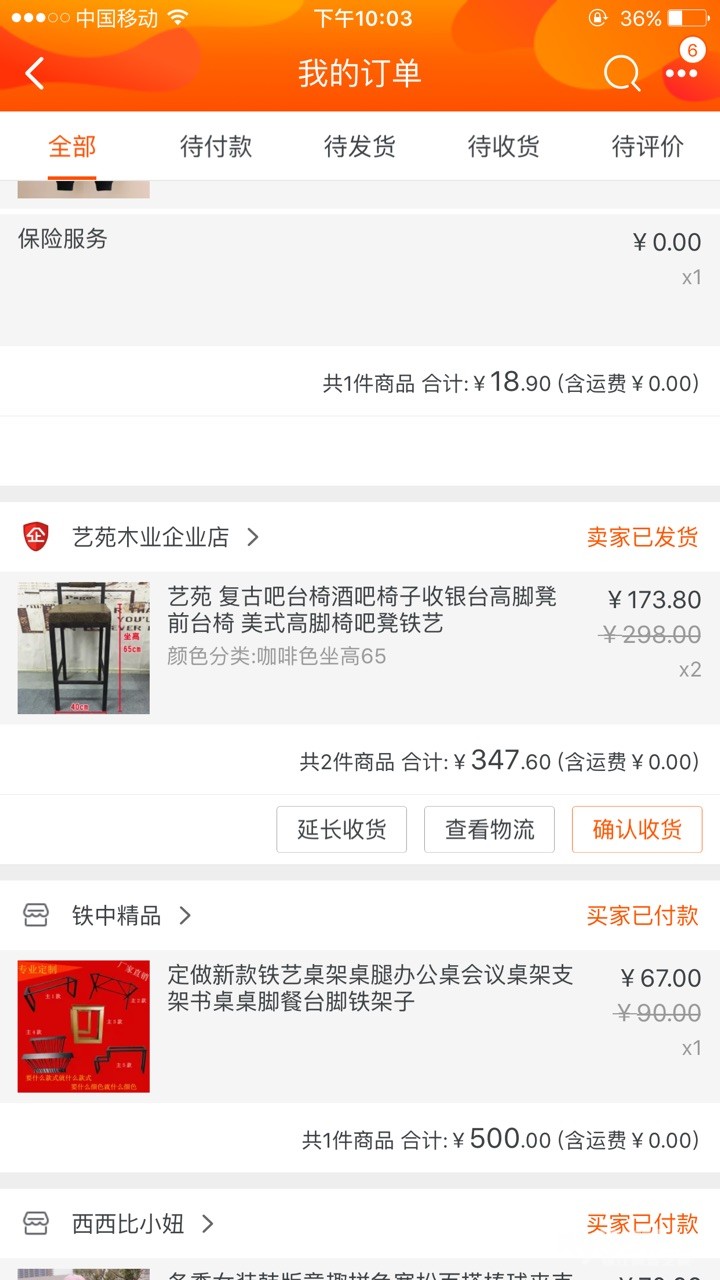Select the 待发货 tab

360,147
